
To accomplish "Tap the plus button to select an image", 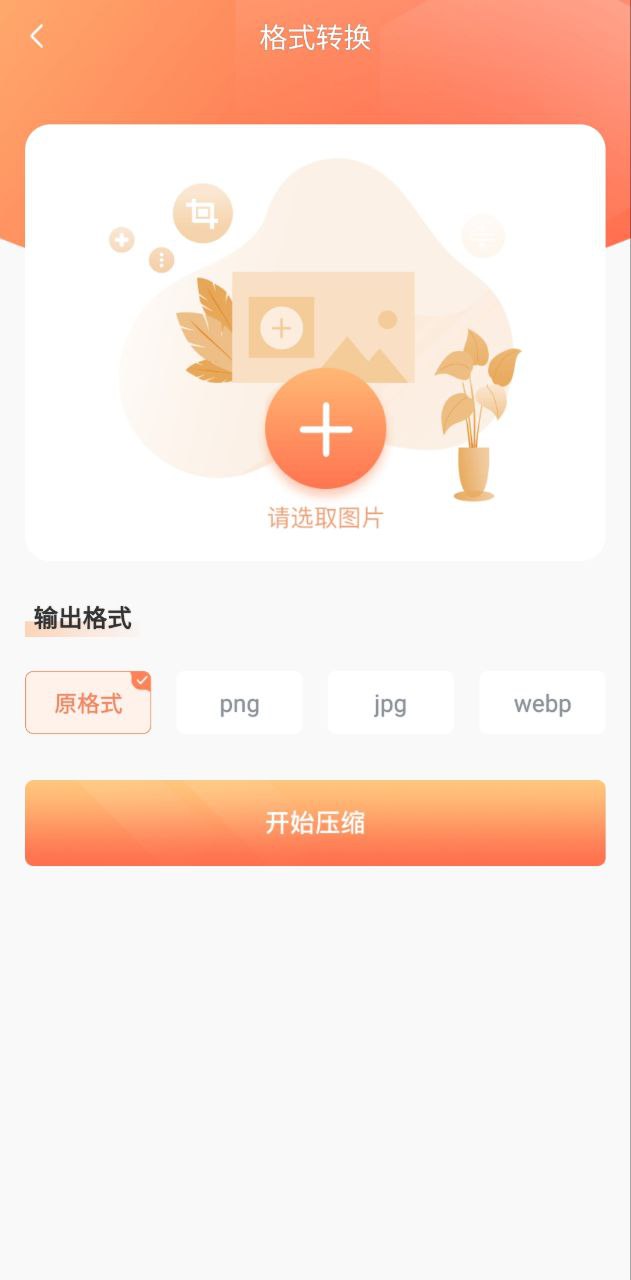I will (325, 428).
